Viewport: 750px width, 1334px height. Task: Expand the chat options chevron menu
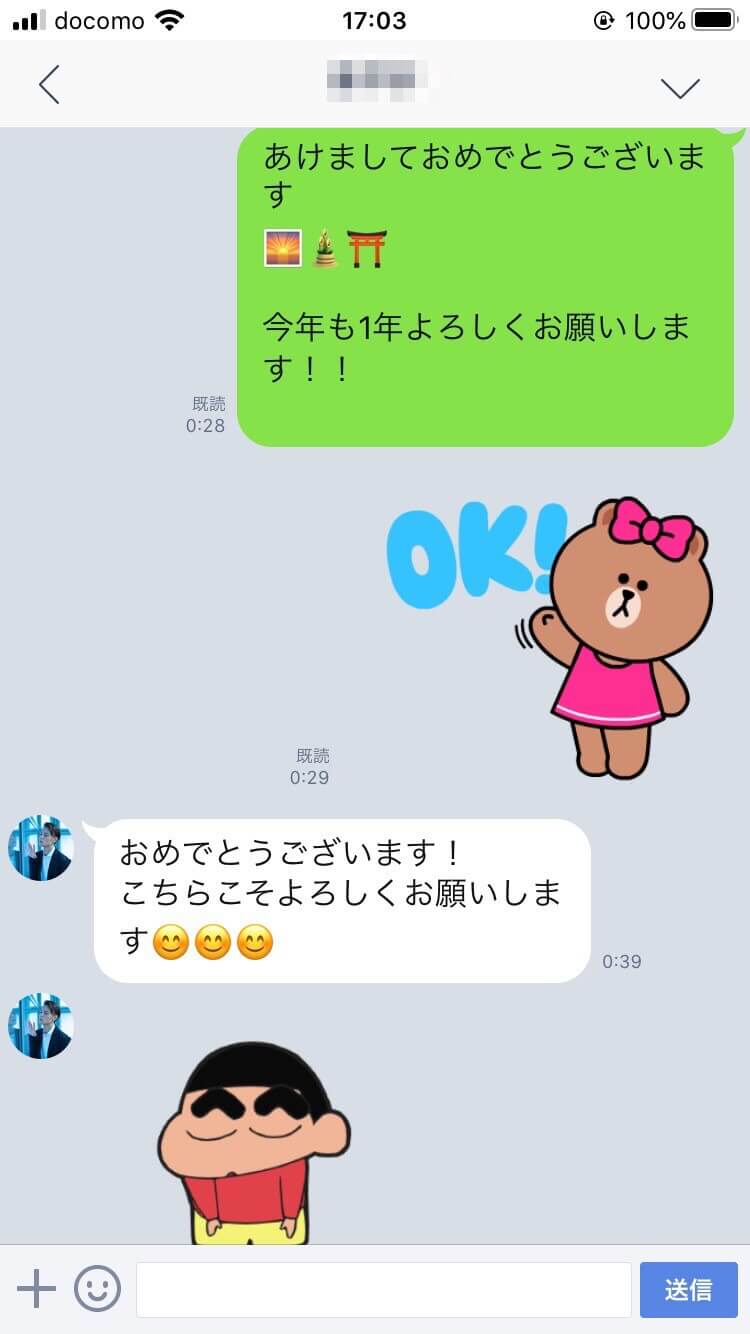pos(680,87)
